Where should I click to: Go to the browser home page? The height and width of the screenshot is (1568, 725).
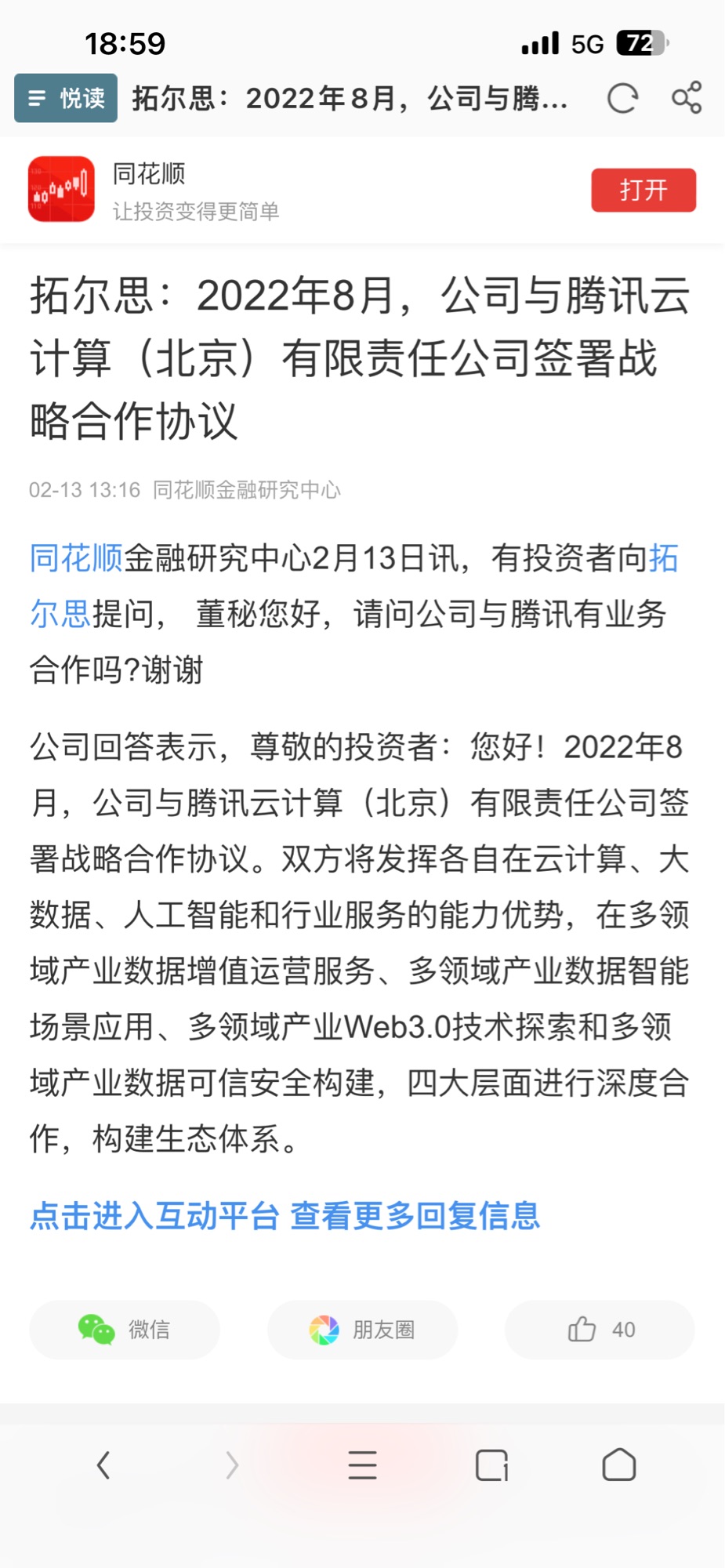(x=618, y=1465)
